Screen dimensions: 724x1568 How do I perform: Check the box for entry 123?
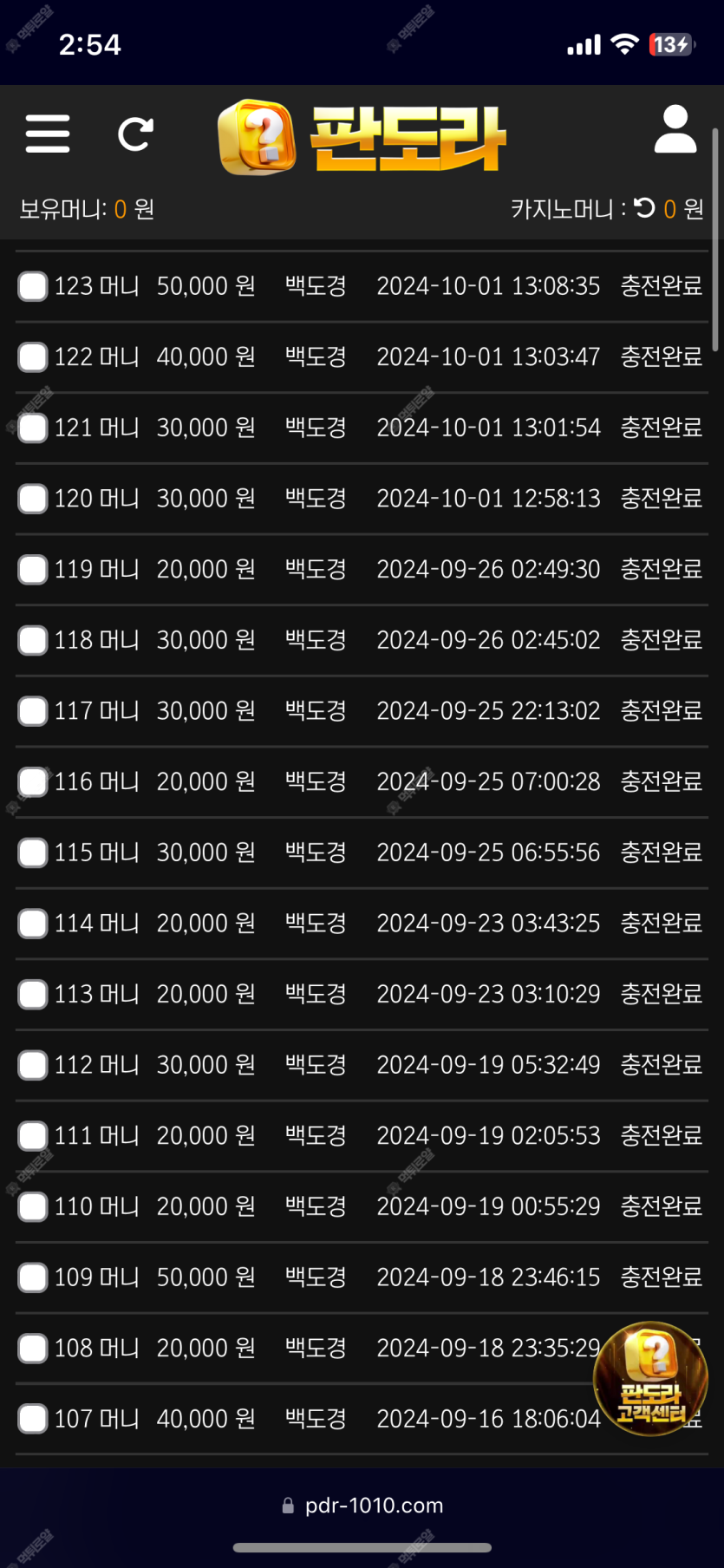tap(33, 286)
